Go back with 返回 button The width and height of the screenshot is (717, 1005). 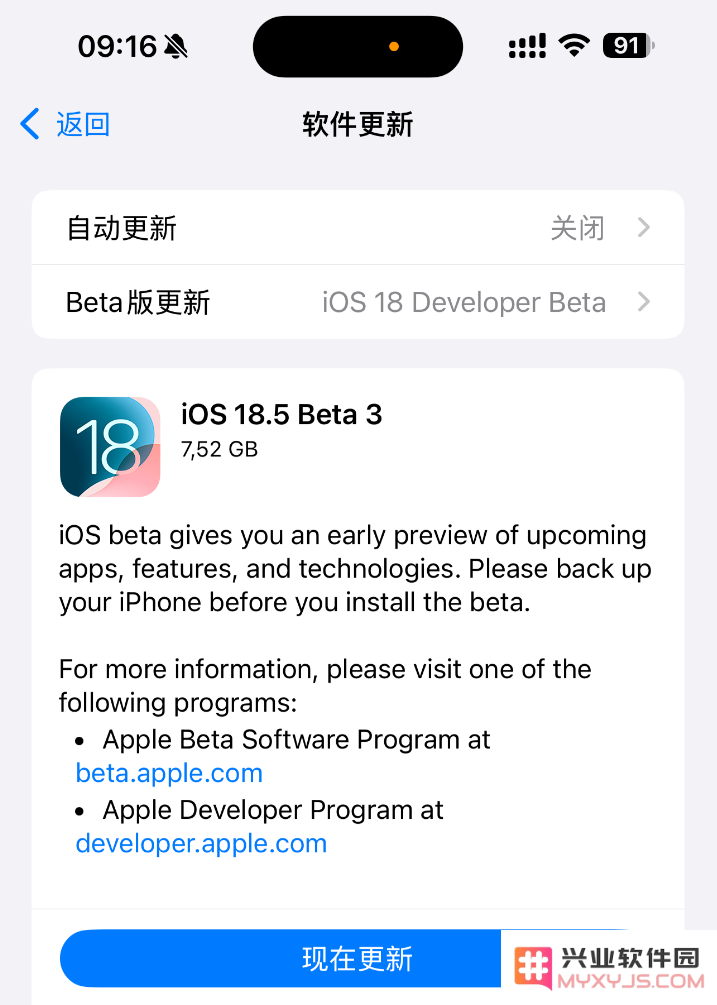tap(66, 125)
